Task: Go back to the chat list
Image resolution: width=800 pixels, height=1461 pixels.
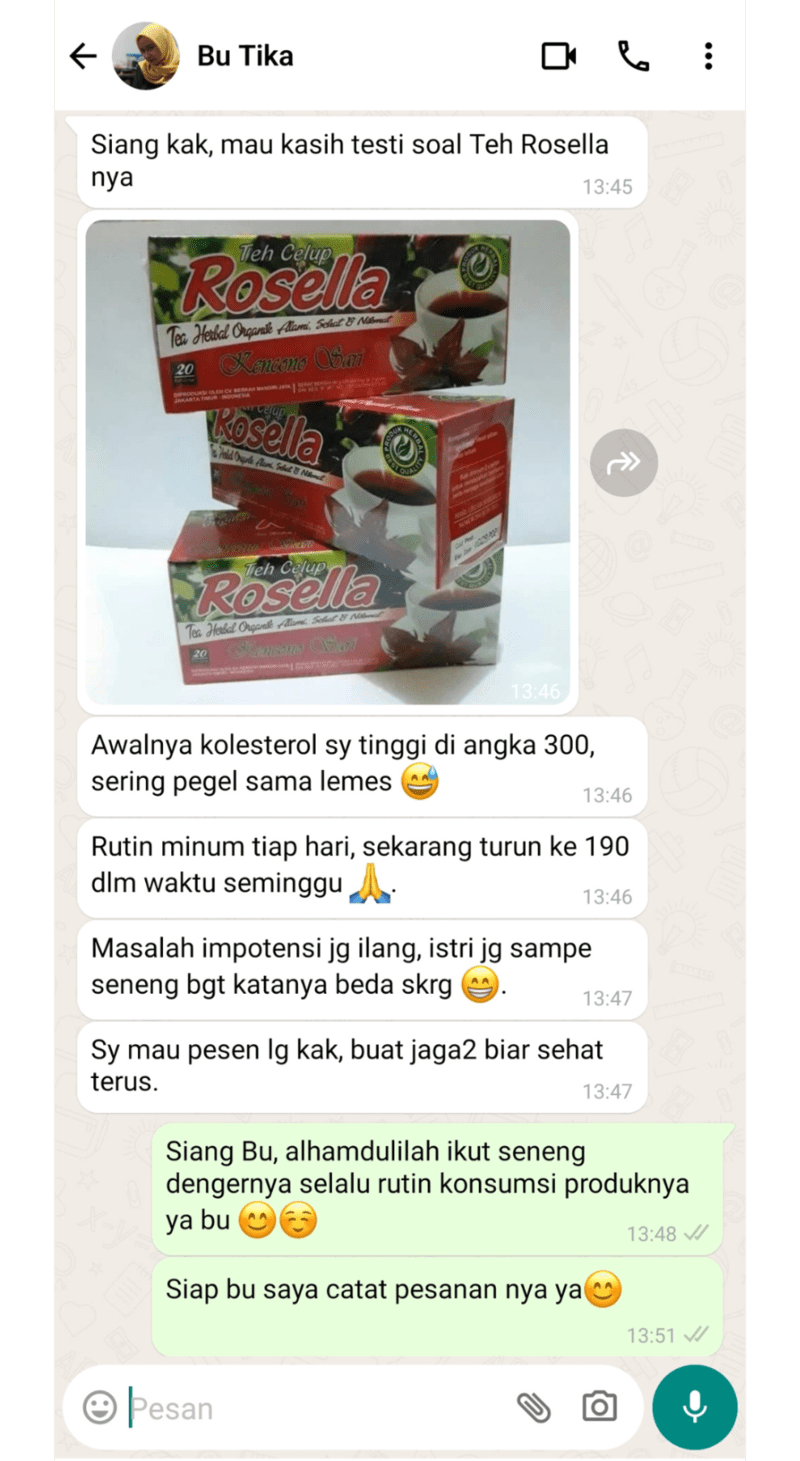Action: tap(82, 56)
